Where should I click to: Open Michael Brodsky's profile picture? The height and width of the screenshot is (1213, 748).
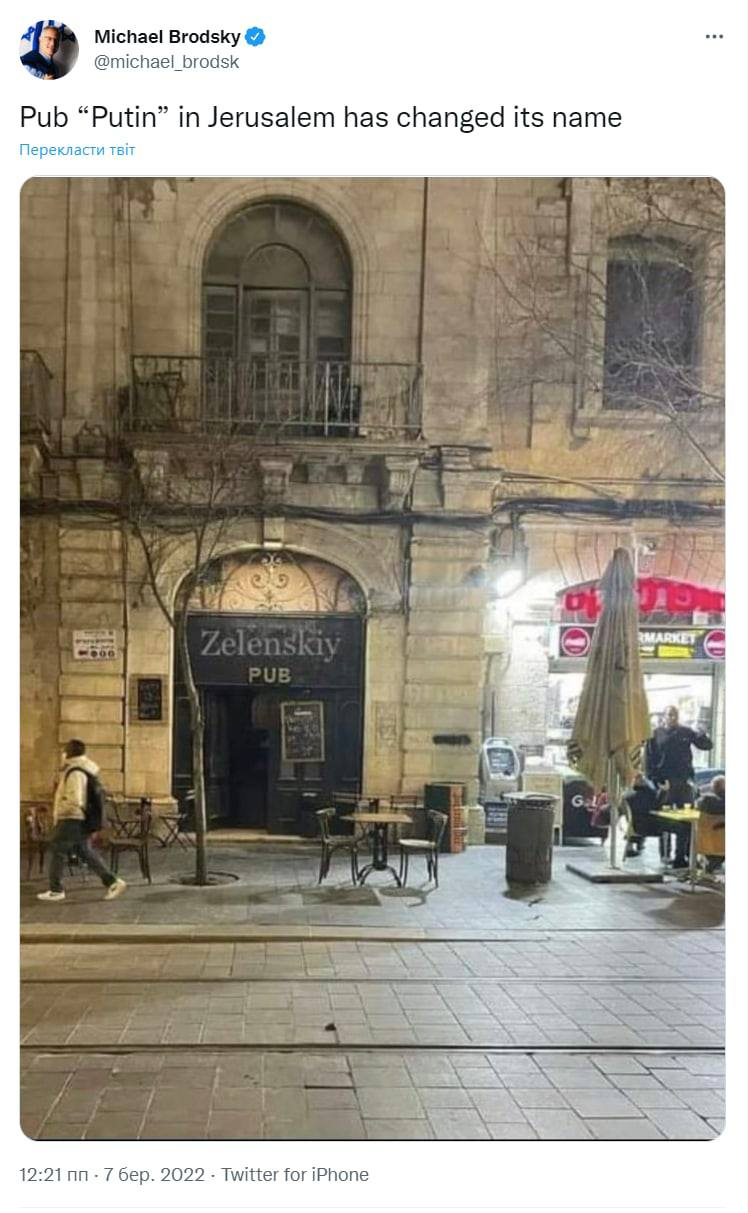click(49, 49)
